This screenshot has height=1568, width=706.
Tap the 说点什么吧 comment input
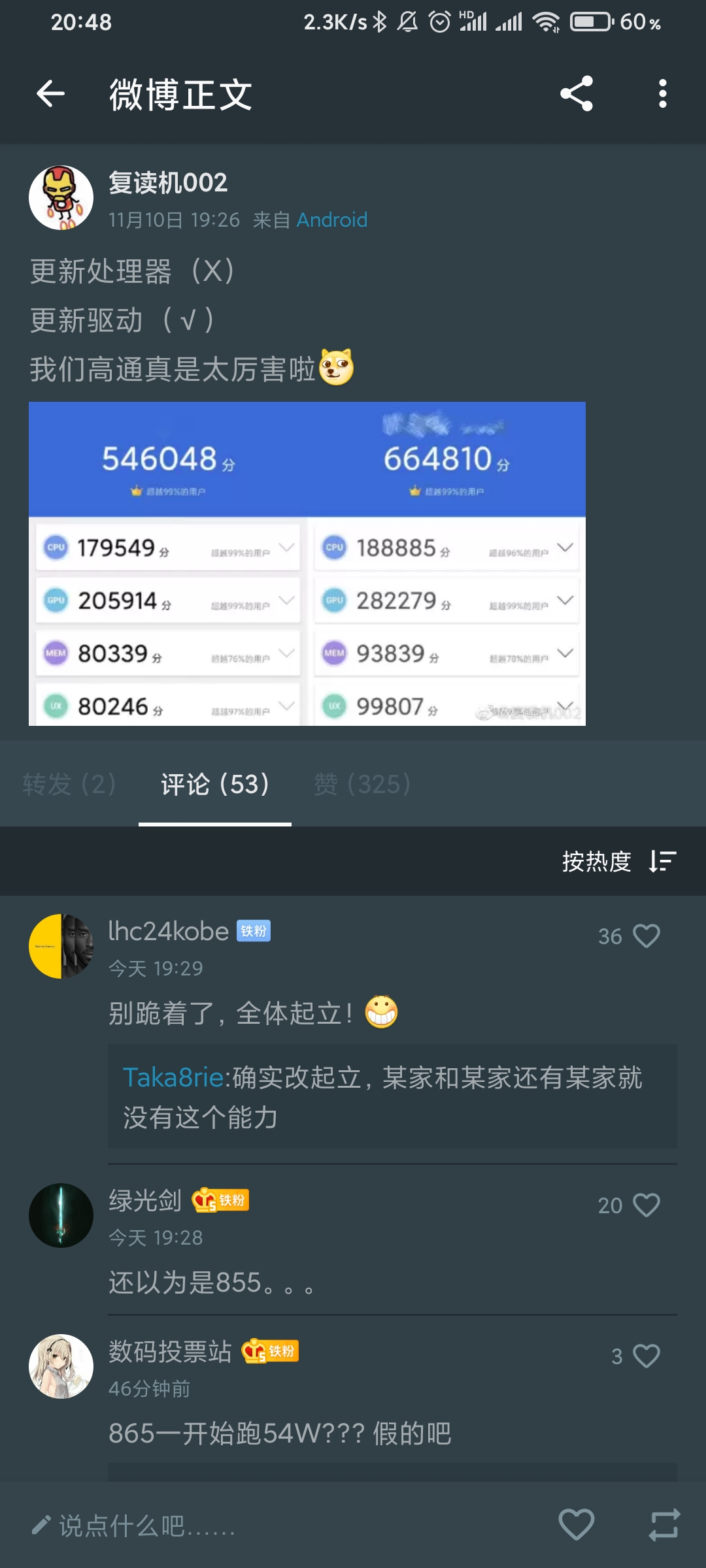pos(133,1526)
